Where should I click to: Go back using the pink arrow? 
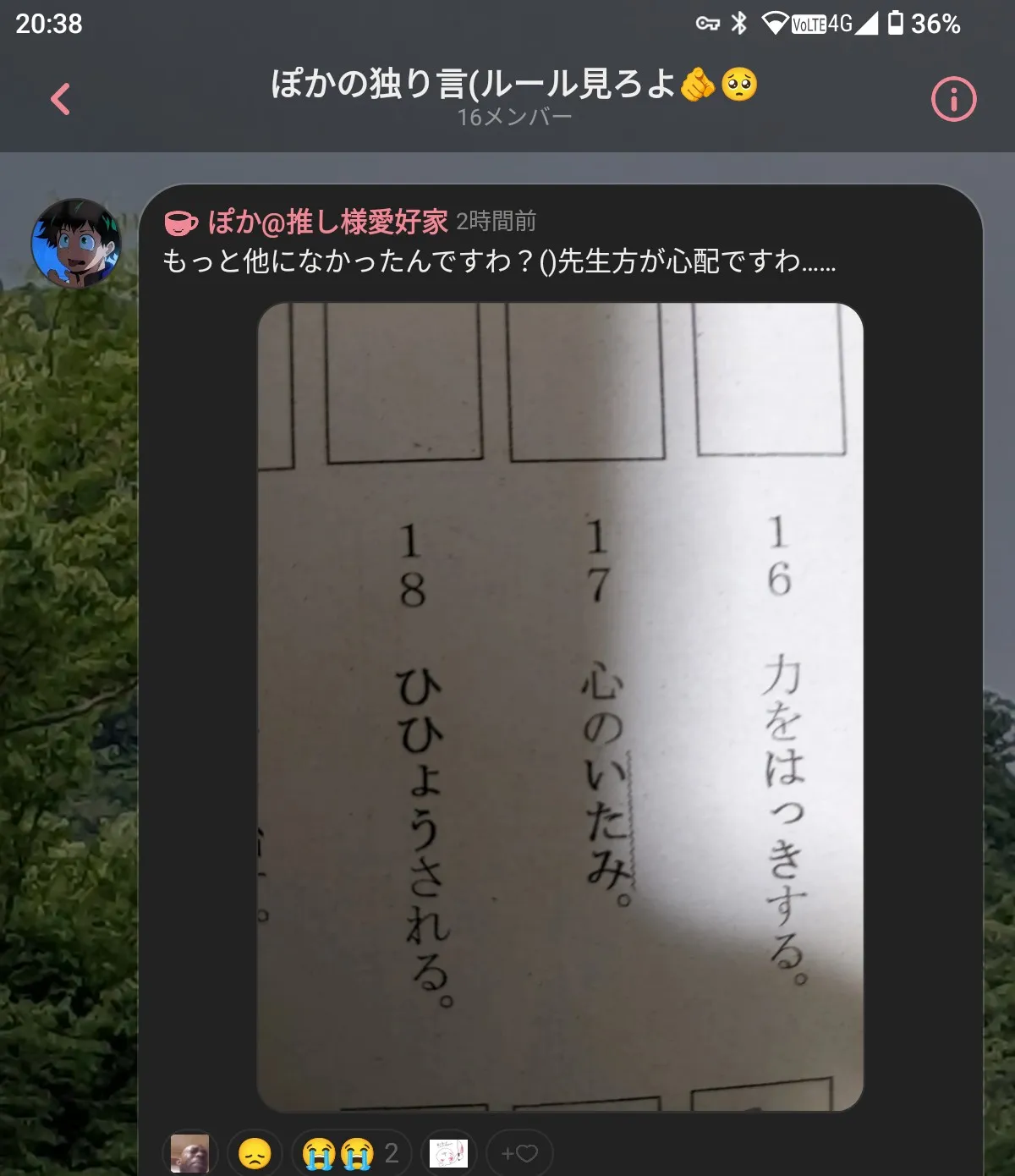coord(60,99)
